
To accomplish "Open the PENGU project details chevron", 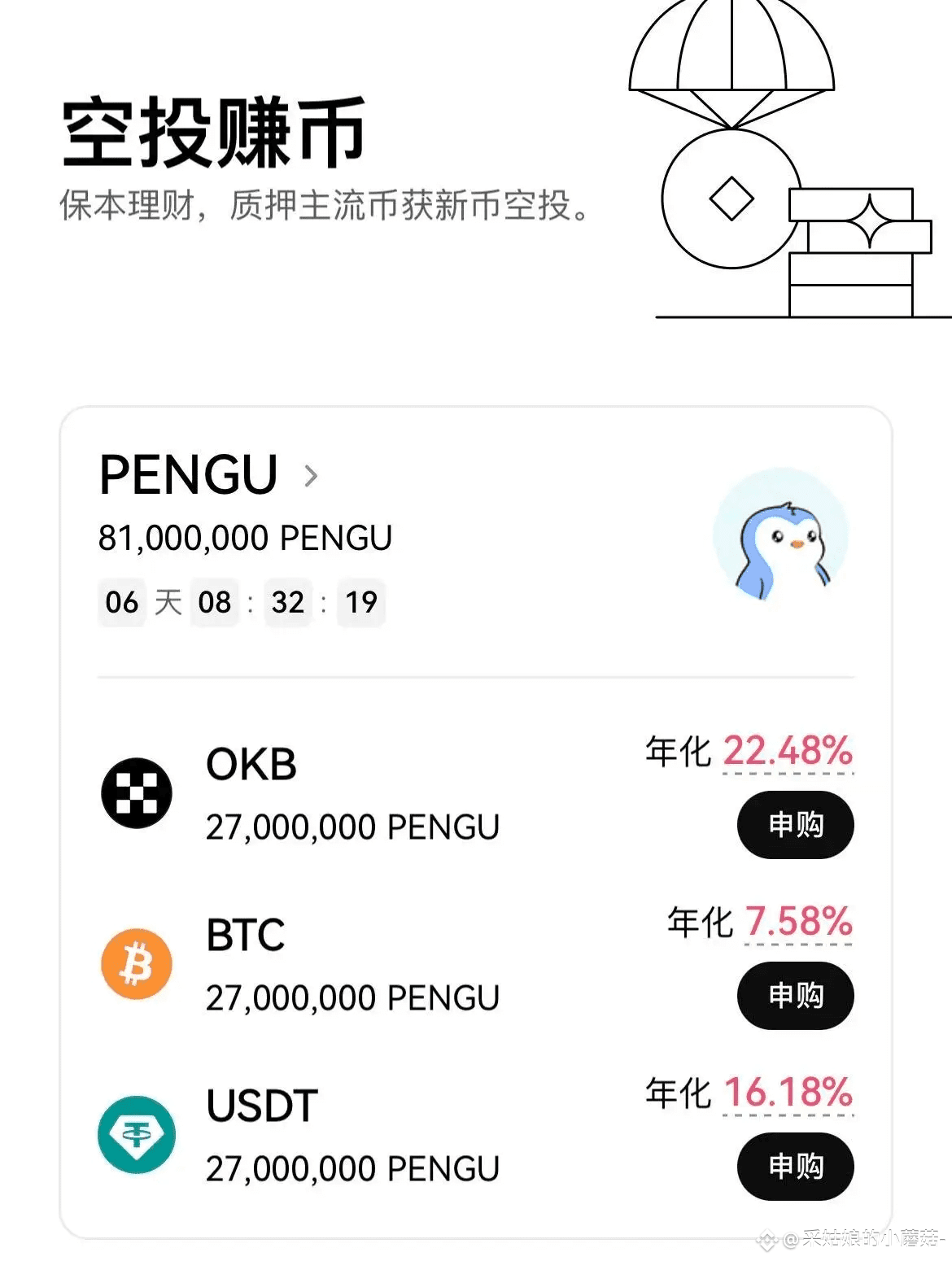I will pos(310,476).
